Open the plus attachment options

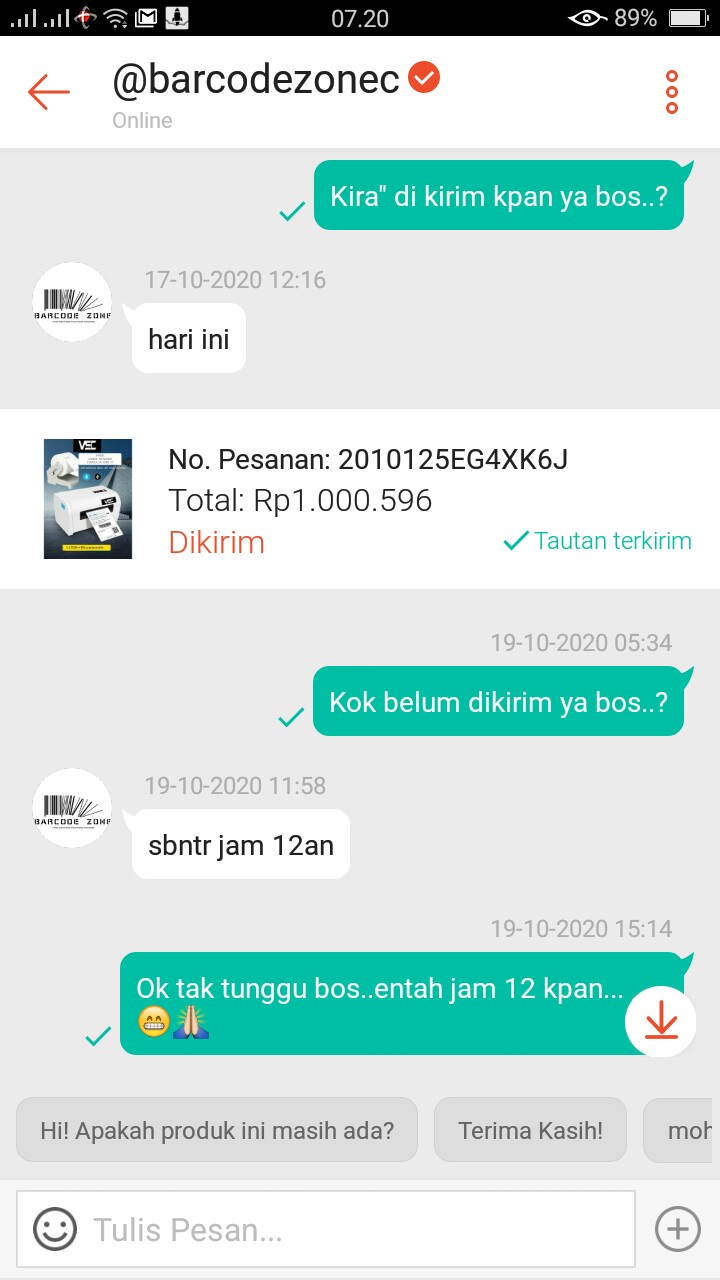pos(677,1229)
